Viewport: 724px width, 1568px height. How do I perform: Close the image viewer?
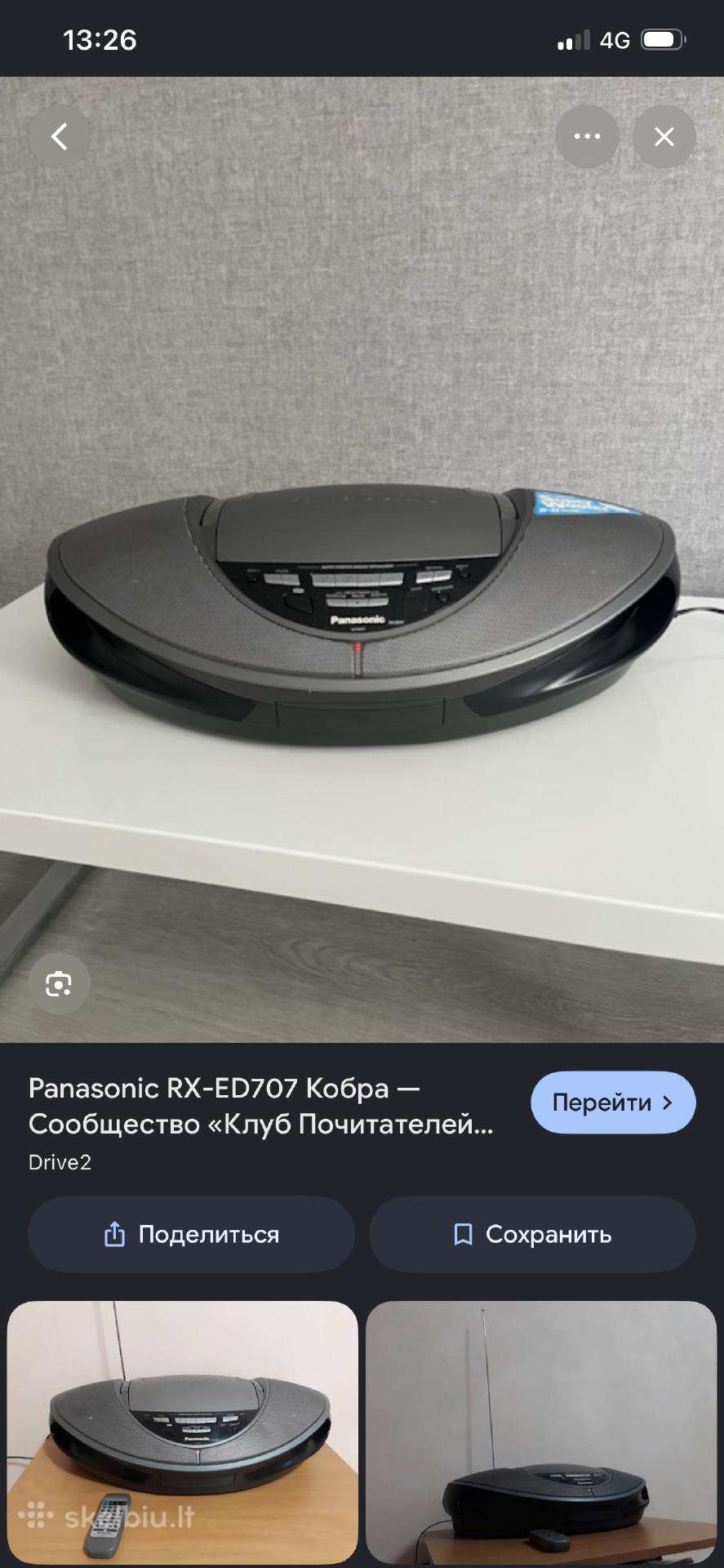(664, 136)
